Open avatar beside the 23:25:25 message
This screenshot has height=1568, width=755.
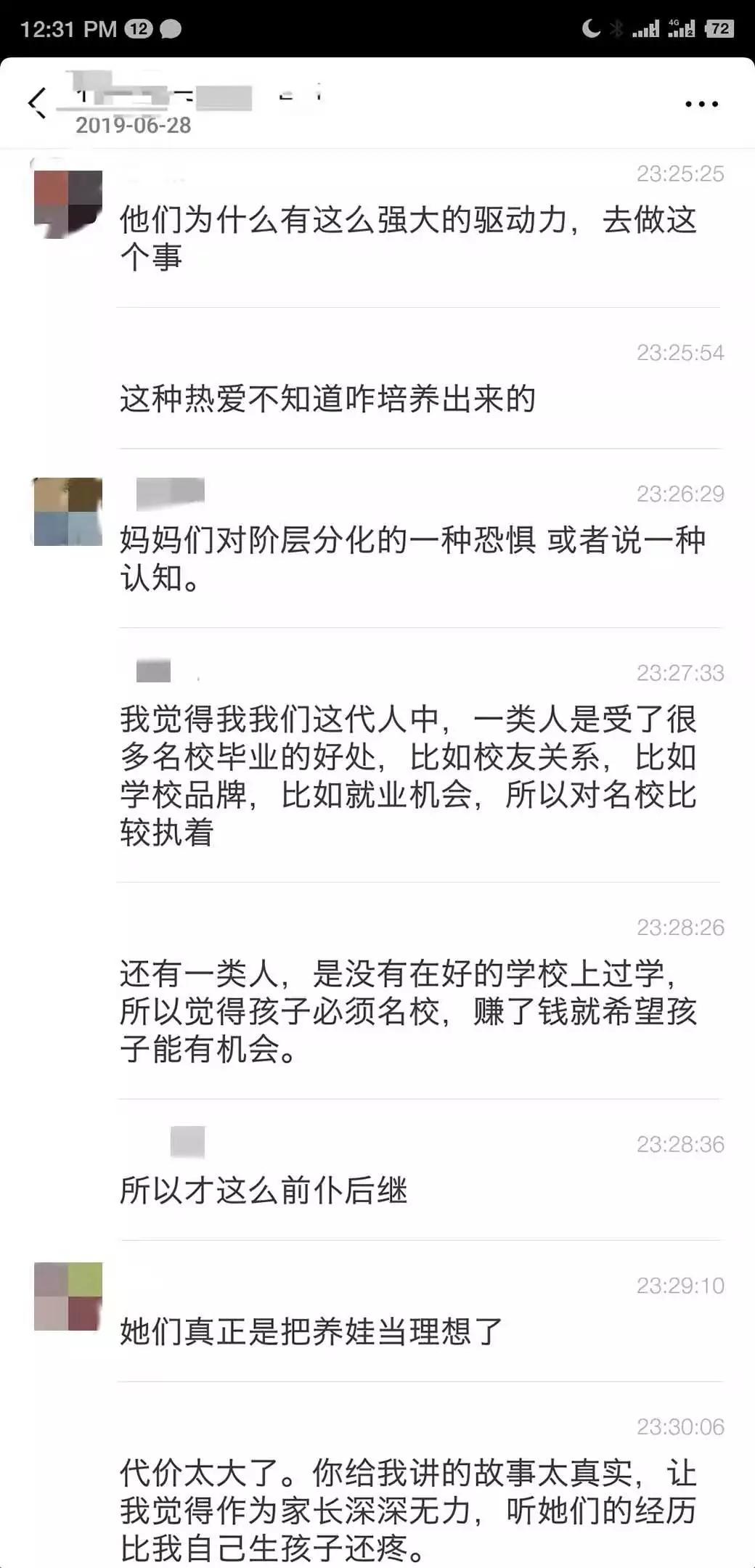[x=68, y=203]
